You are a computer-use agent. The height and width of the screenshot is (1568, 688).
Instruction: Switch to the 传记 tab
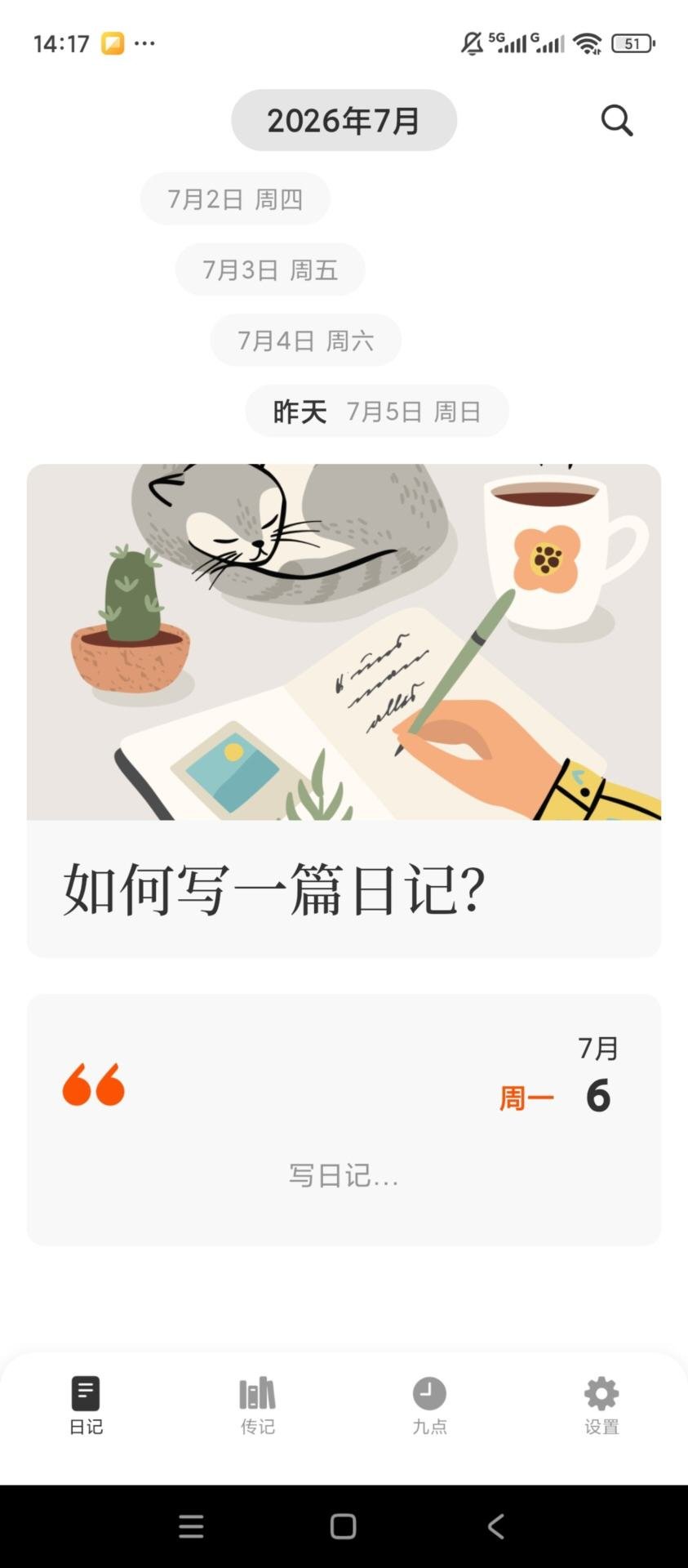coord(257,1405)
